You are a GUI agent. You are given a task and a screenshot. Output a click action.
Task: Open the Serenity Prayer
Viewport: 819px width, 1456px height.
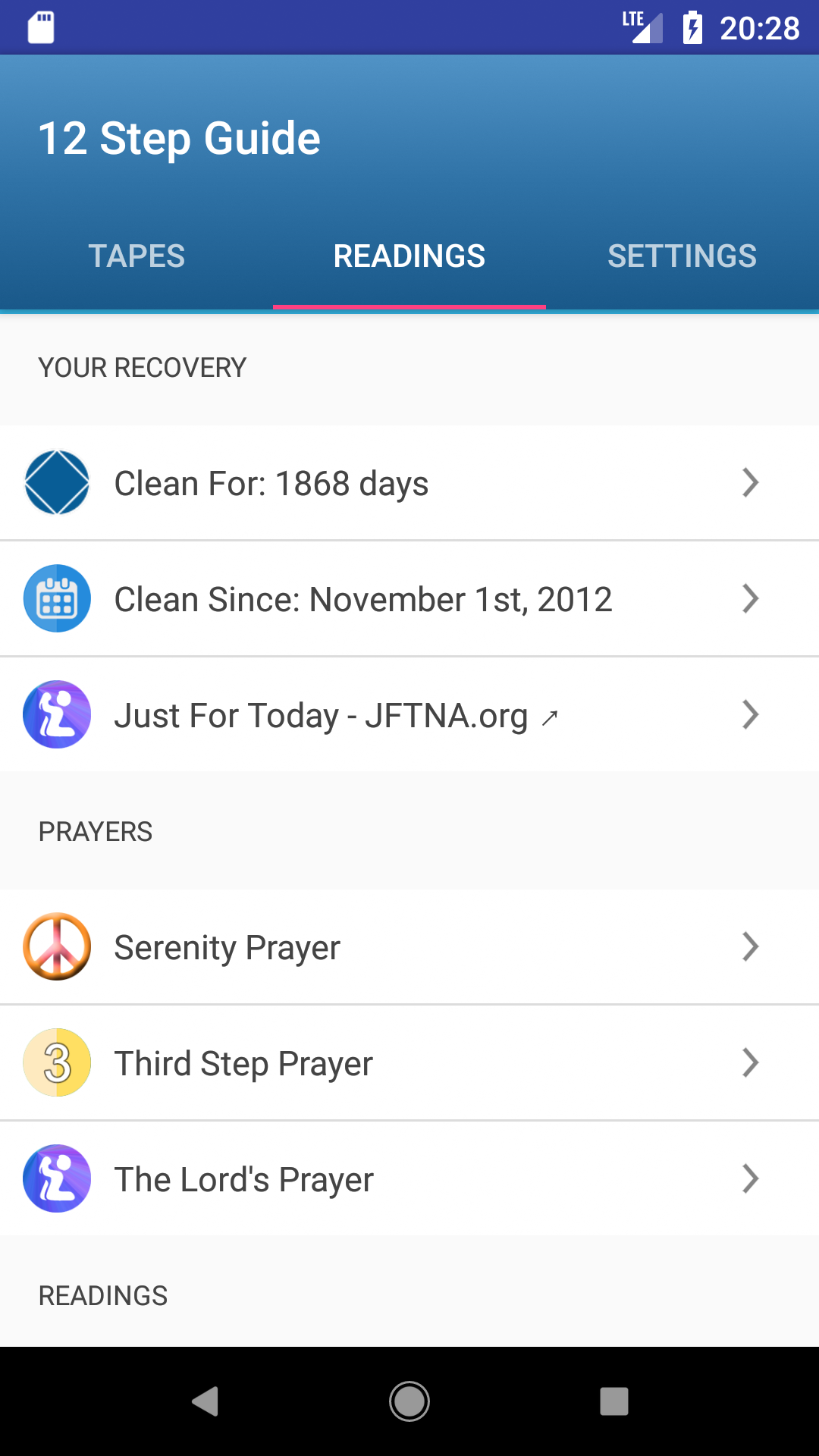[409, 946]
